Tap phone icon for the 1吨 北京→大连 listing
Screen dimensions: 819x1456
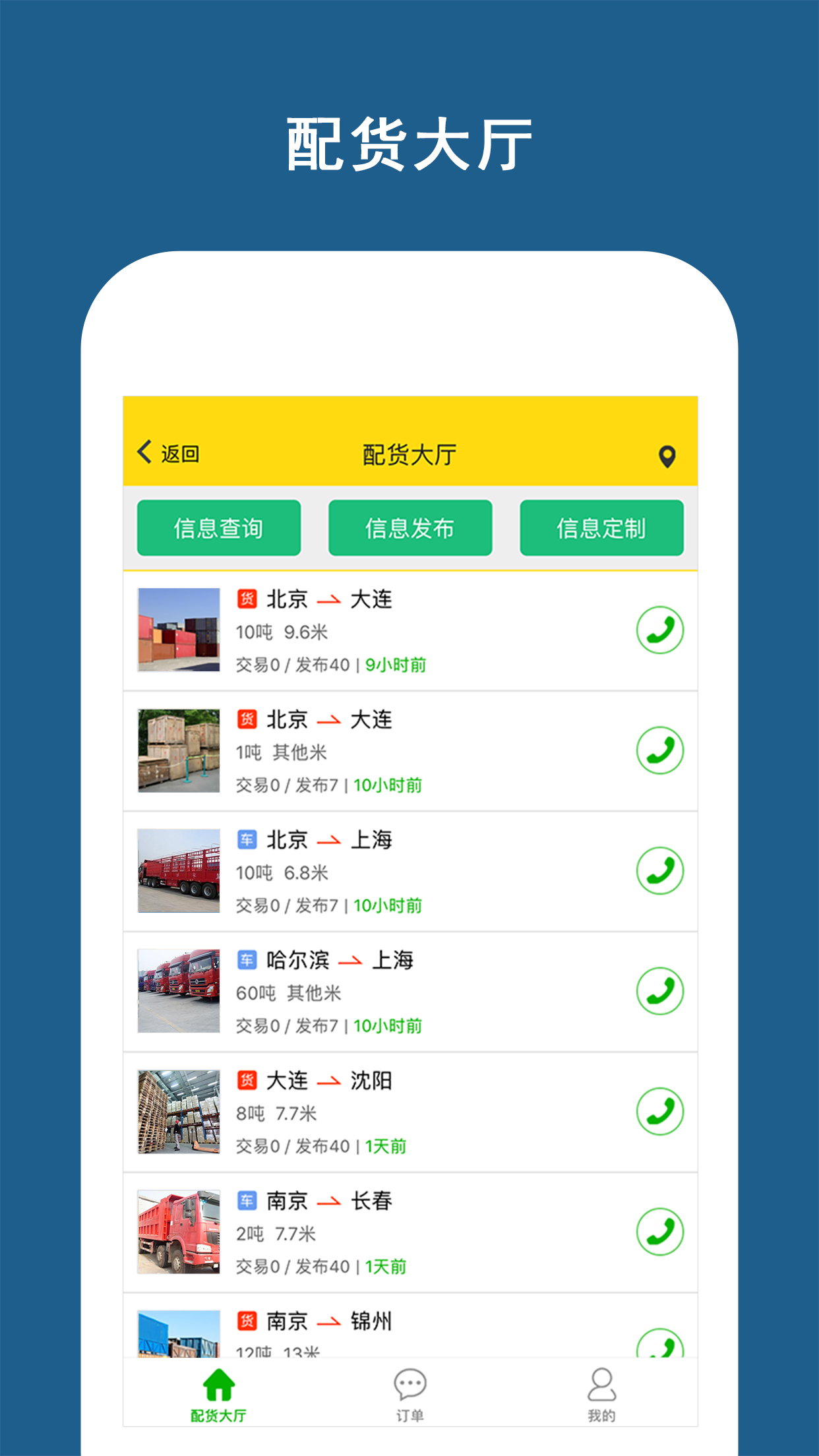pos(660,750)
